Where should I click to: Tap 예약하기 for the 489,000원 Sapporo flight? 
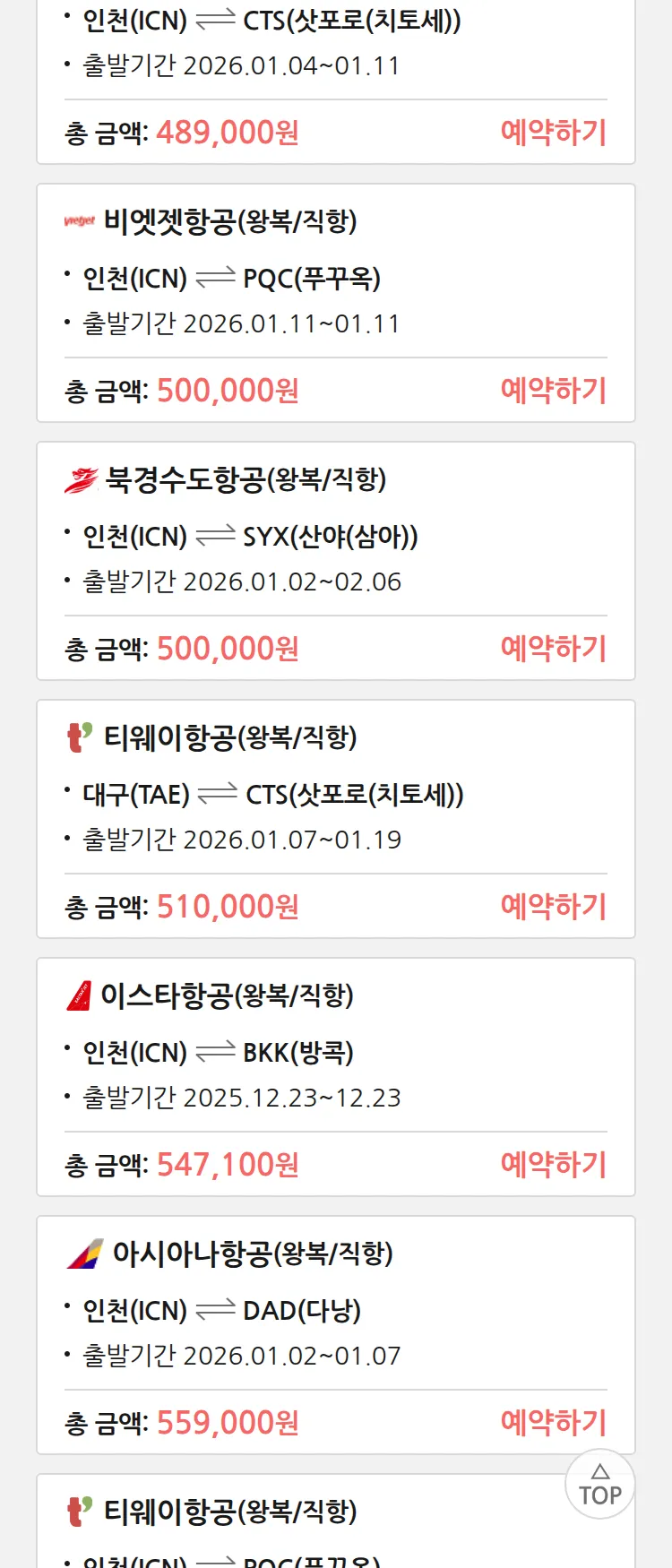[x=553, y=133]
